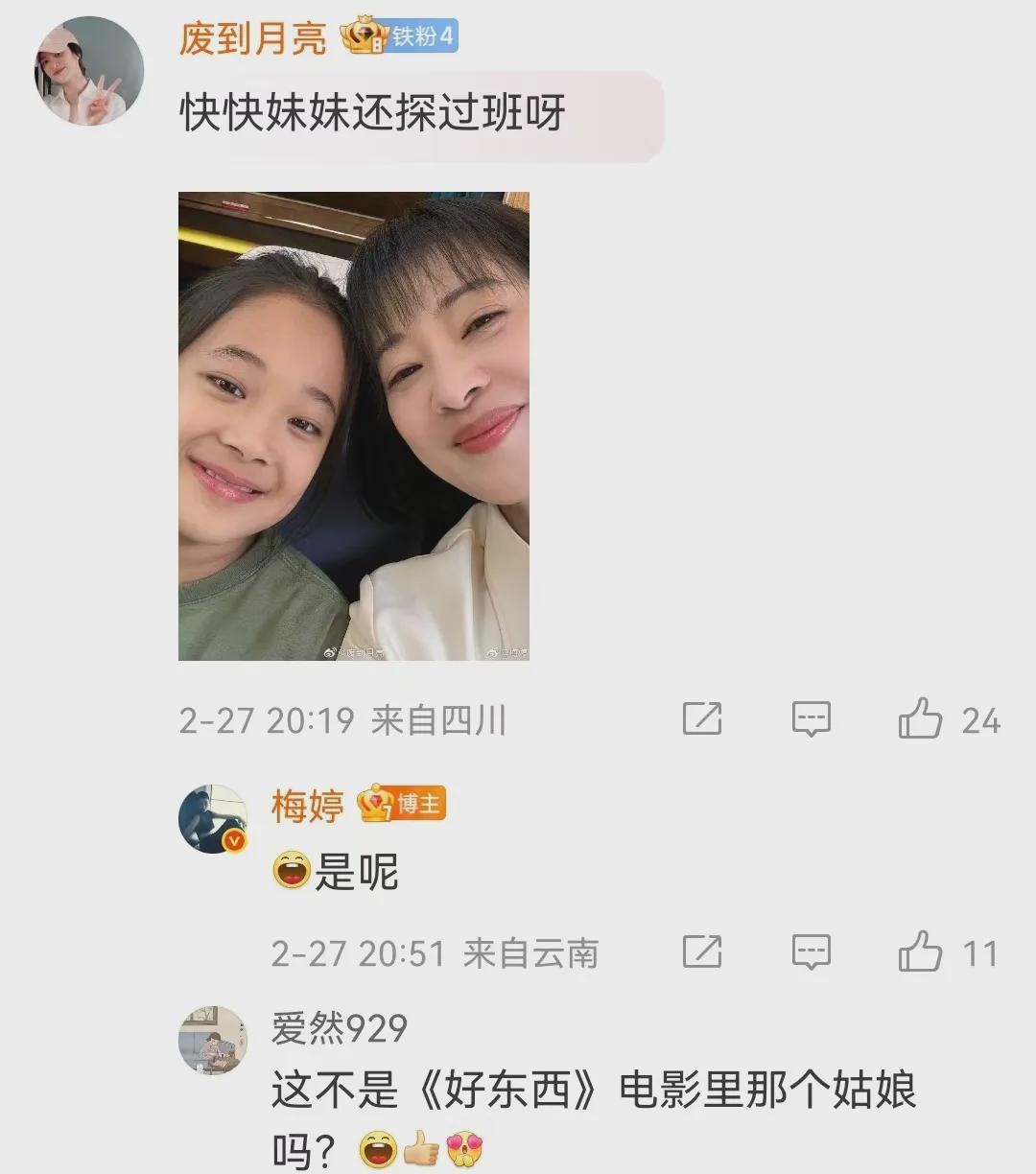Like 梅婷's reply with 11 likes
Viewport: 1036px width, 1174px height.
(x=920, y=951)
